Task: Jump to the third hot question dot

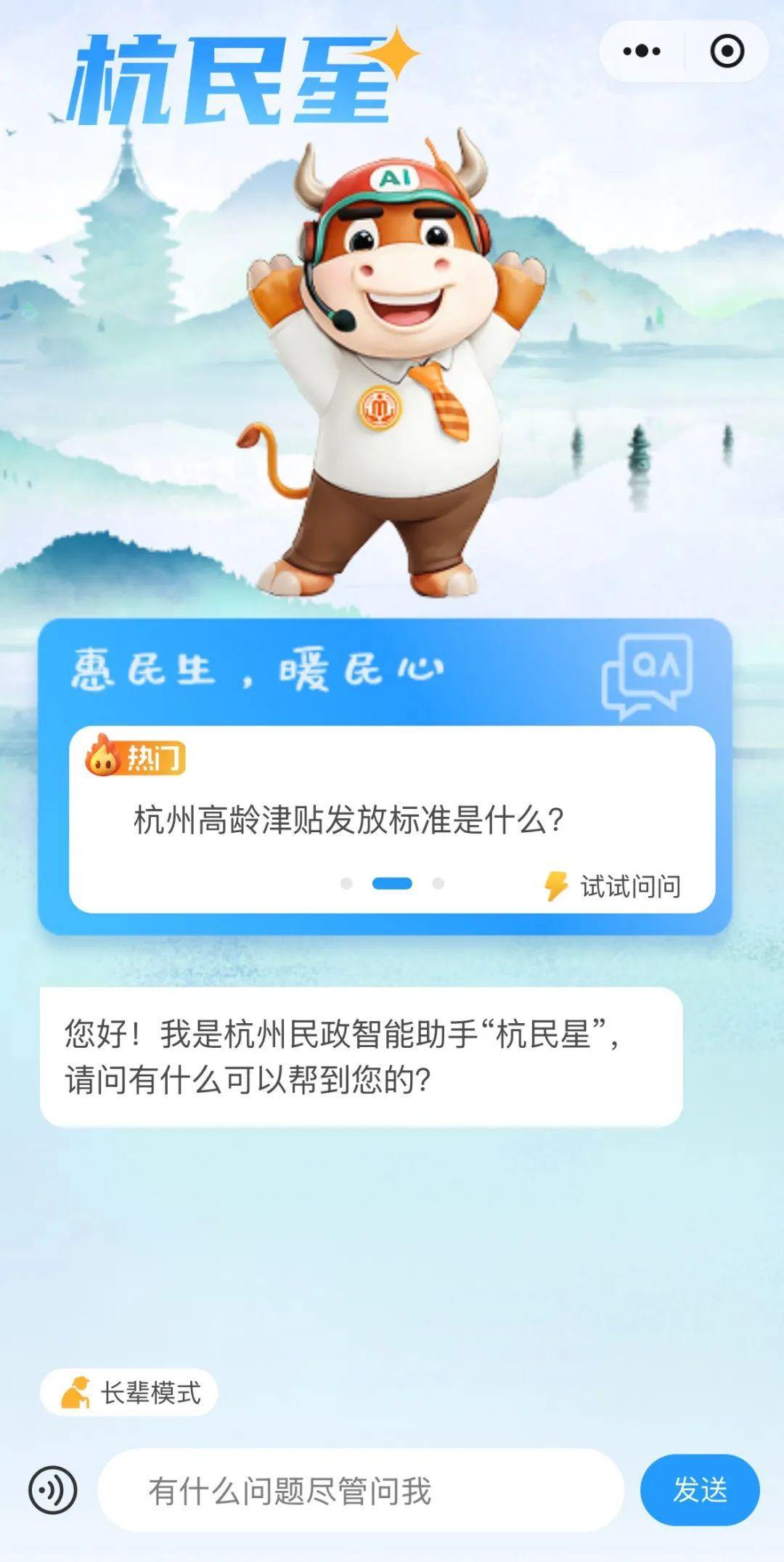Action: 438,884
